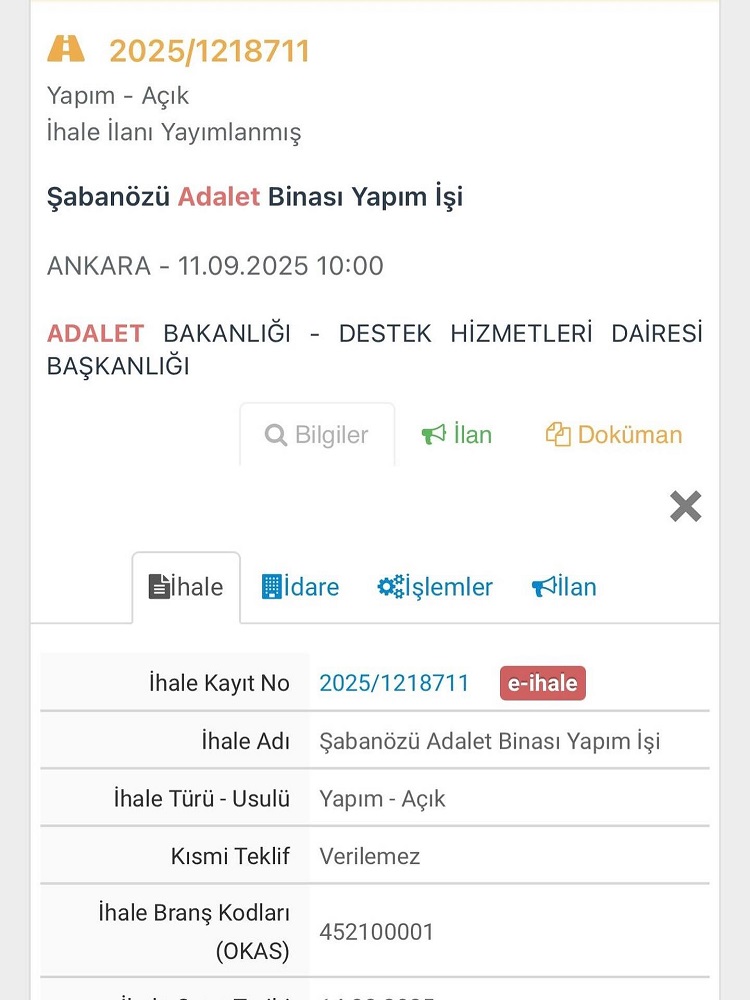Switch to the blue İlan detail tab

pos(564,587)
